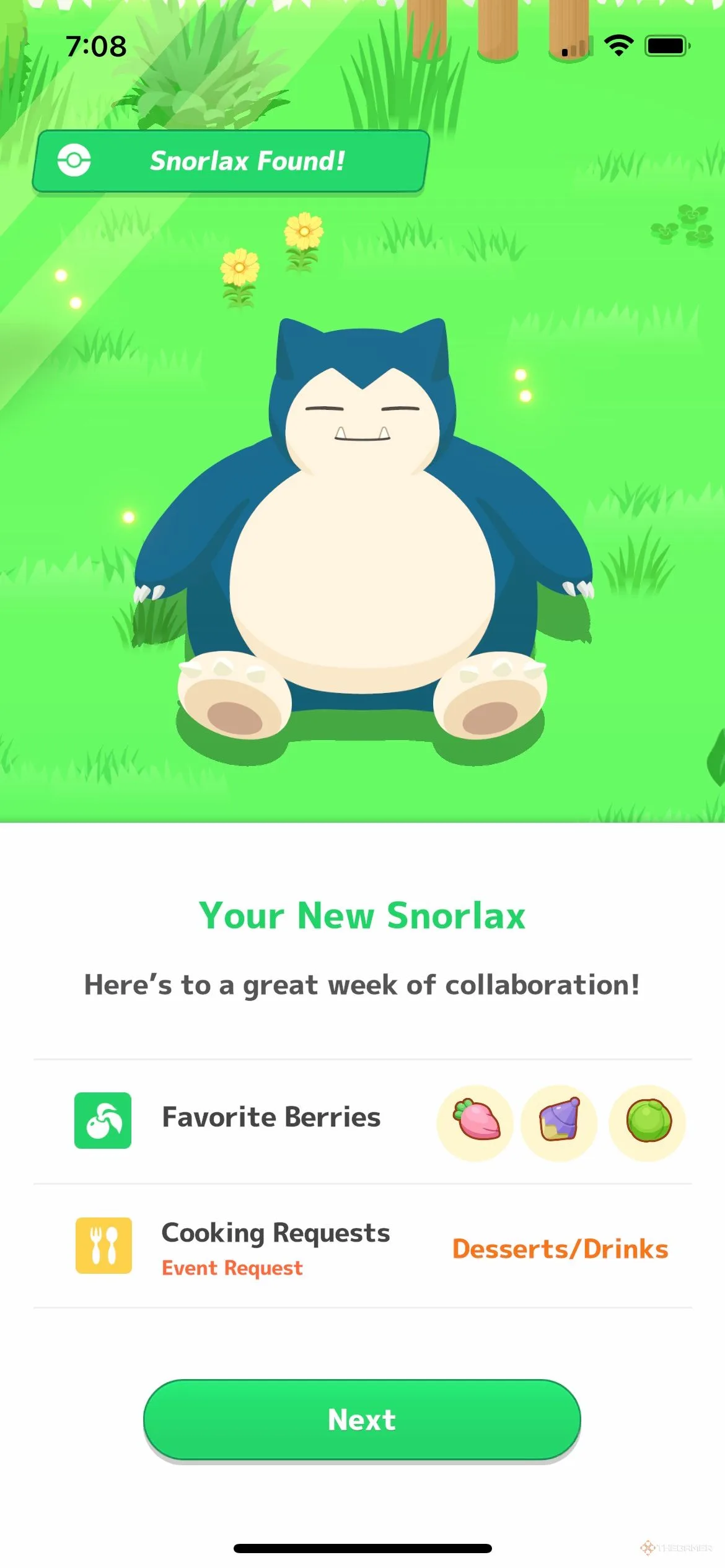725x1568 pixels.
Task: Tap the green Next button
Action: (362, 1419)
